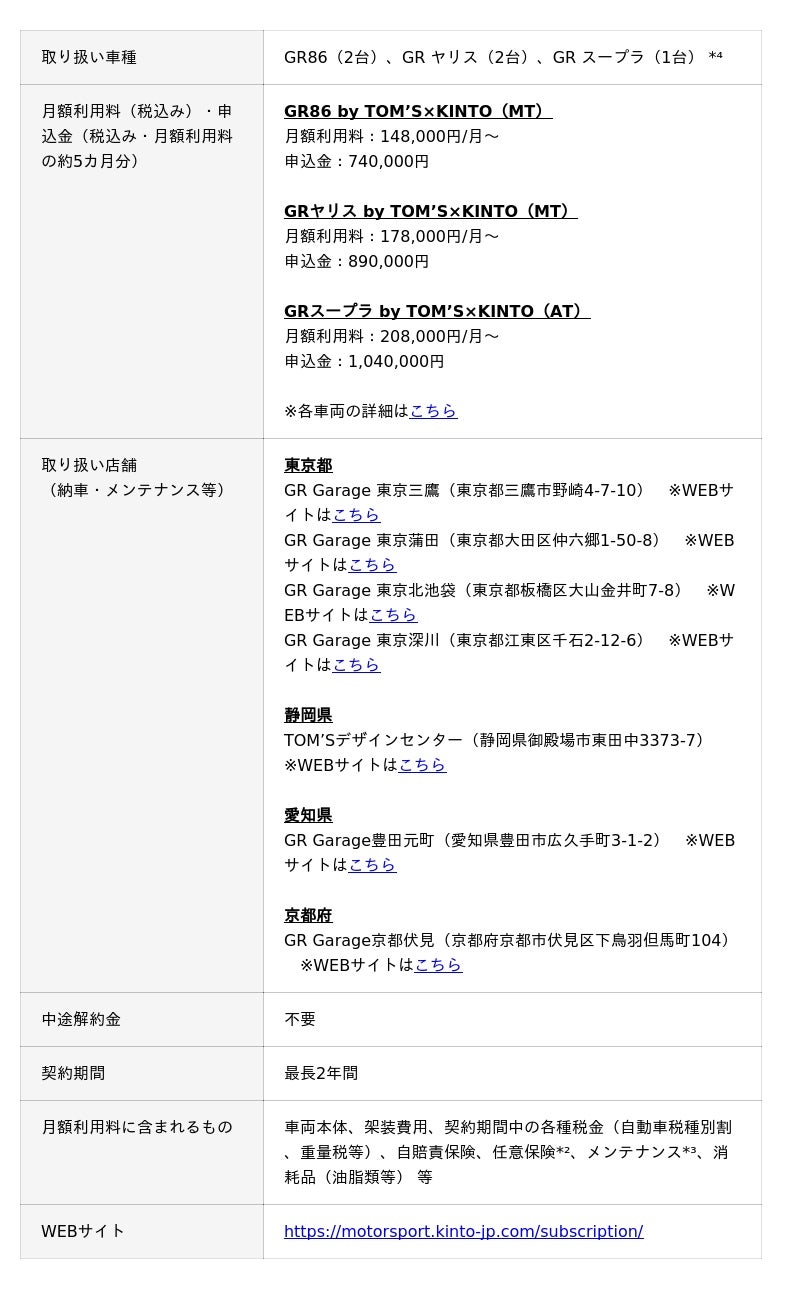The height and width of the screenshot is (1289, 800).
Task: Open the こちら link for vehicle details
Action: [x=433, y=411]
